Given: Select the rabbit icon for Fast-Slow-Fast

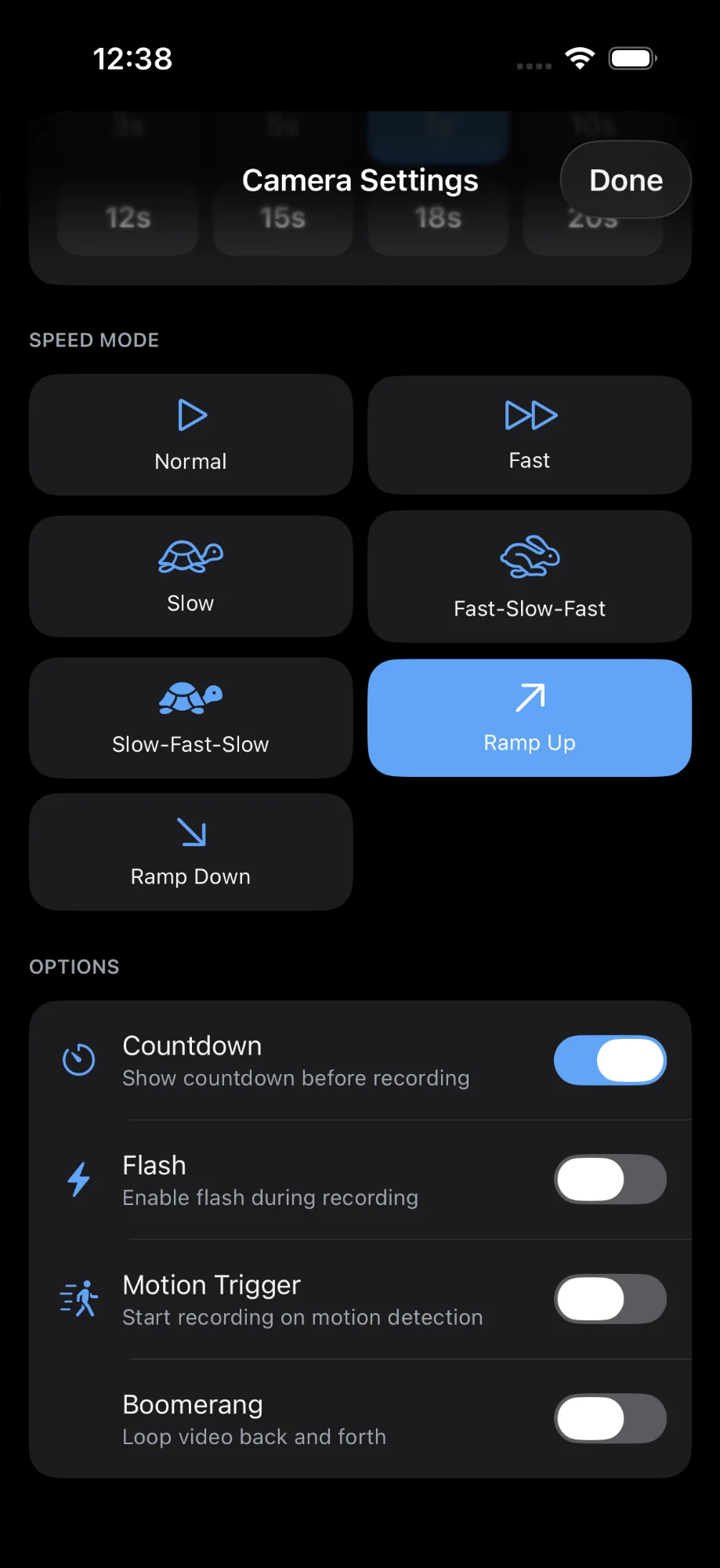Looking at the screenshot, I should [530, 557].
